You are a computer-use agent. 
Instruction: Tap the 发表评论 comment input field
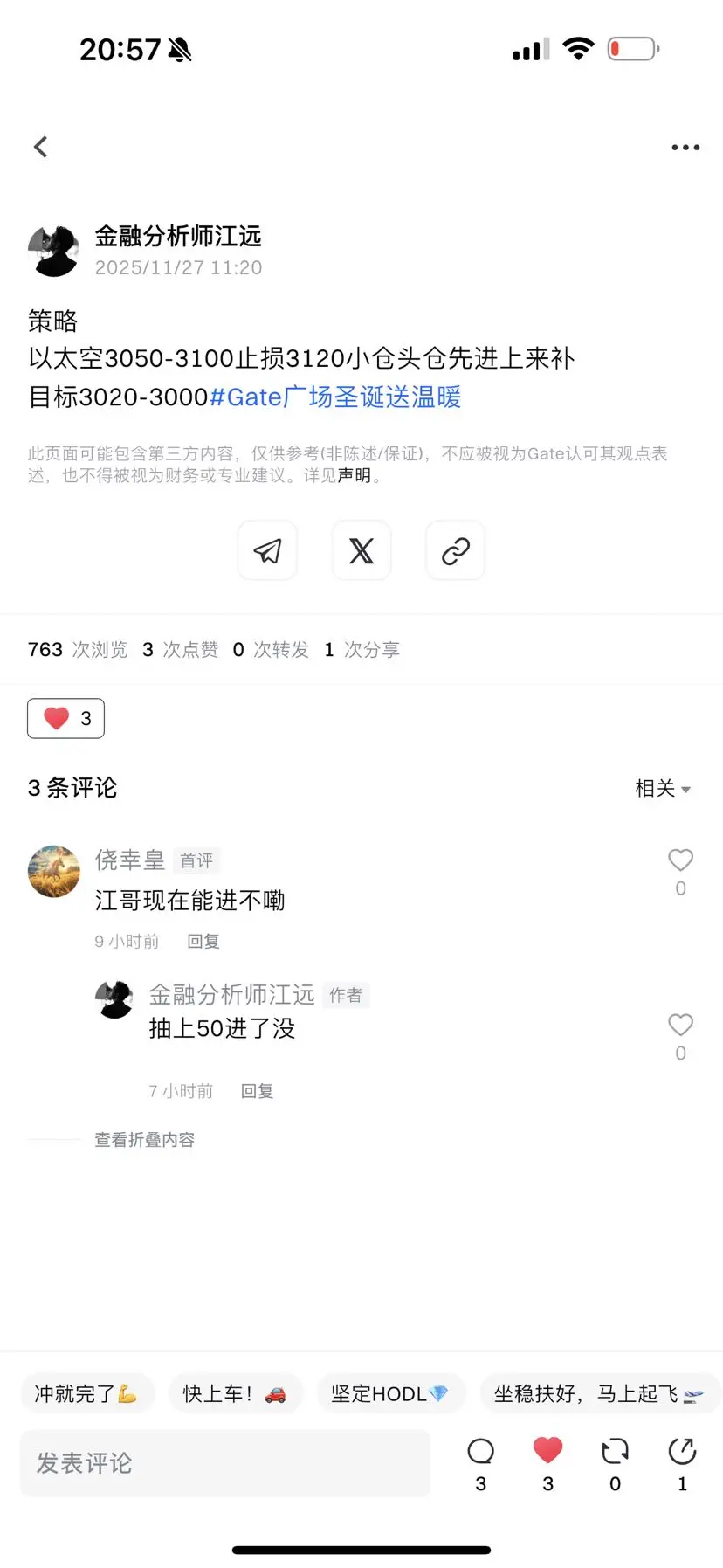click(224, 1463)
